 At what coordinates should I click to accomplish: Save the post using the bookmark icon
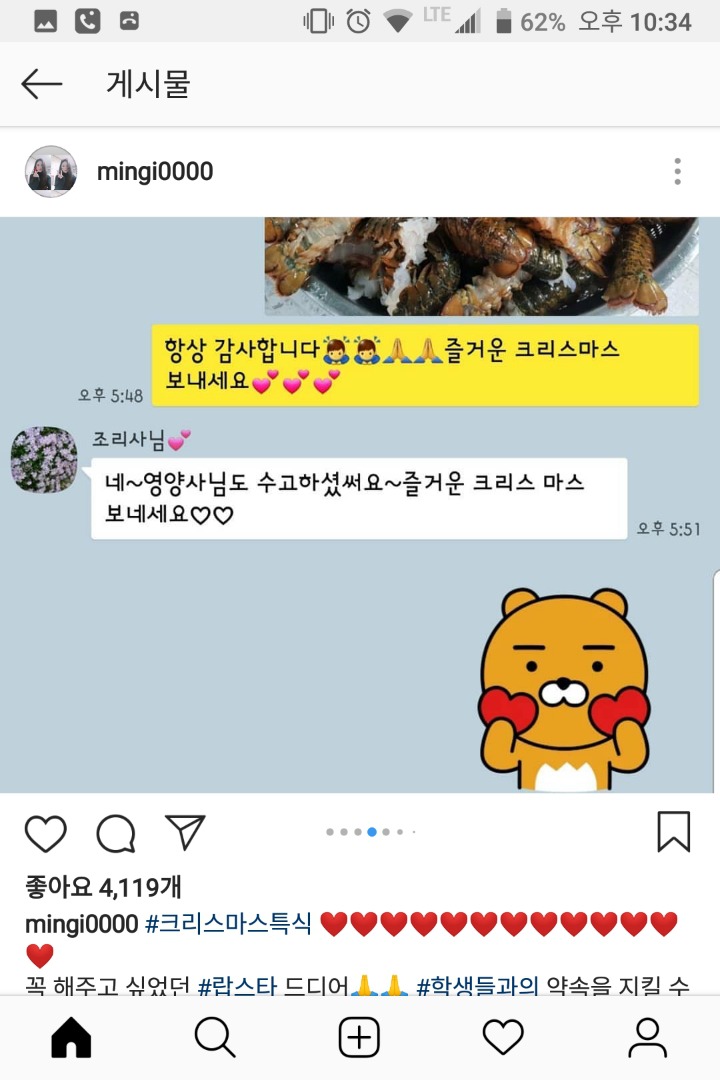(x=674, y=831)
